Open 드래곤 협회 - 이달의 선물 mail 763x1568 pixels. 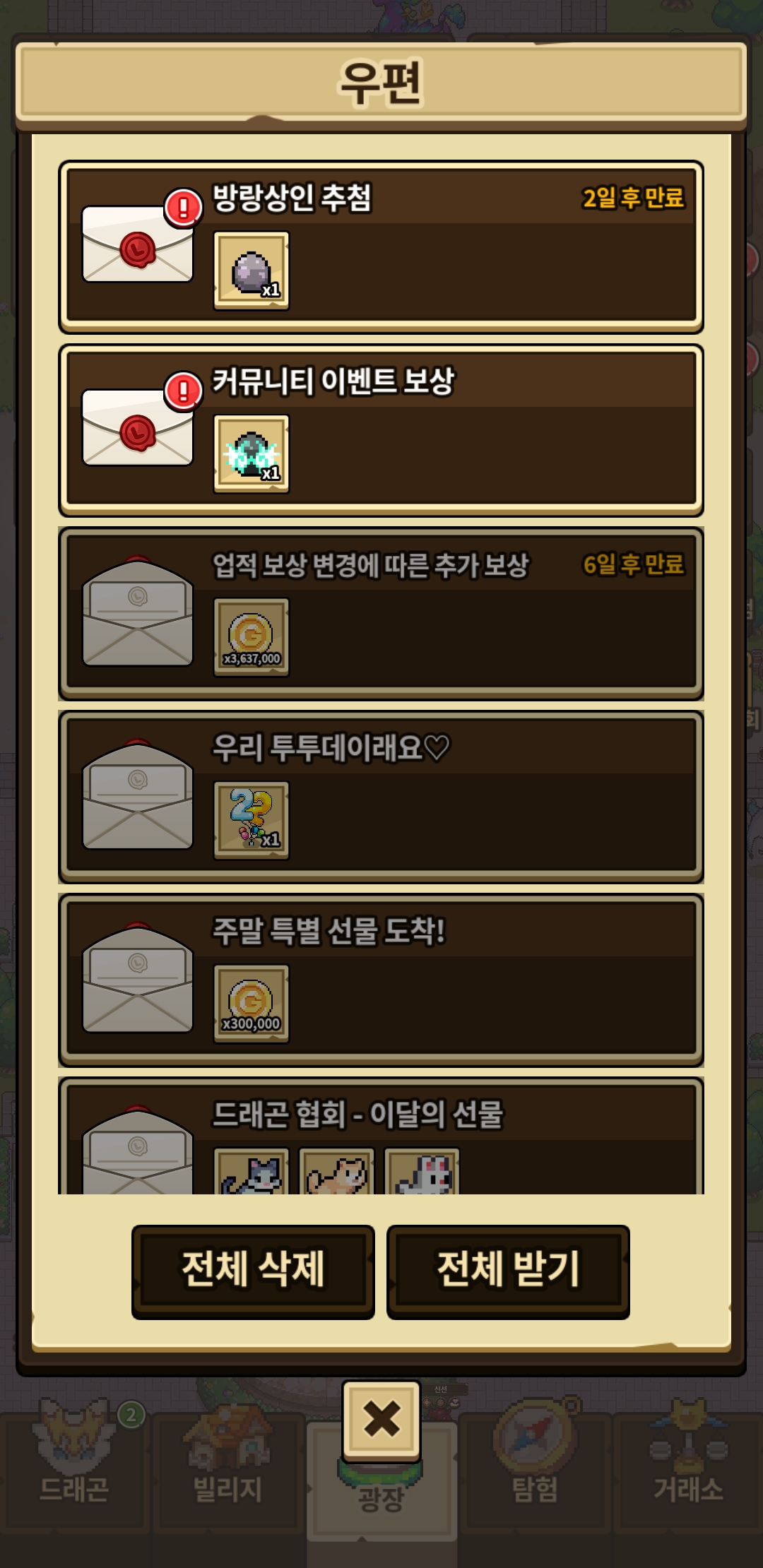[452, 1137]
